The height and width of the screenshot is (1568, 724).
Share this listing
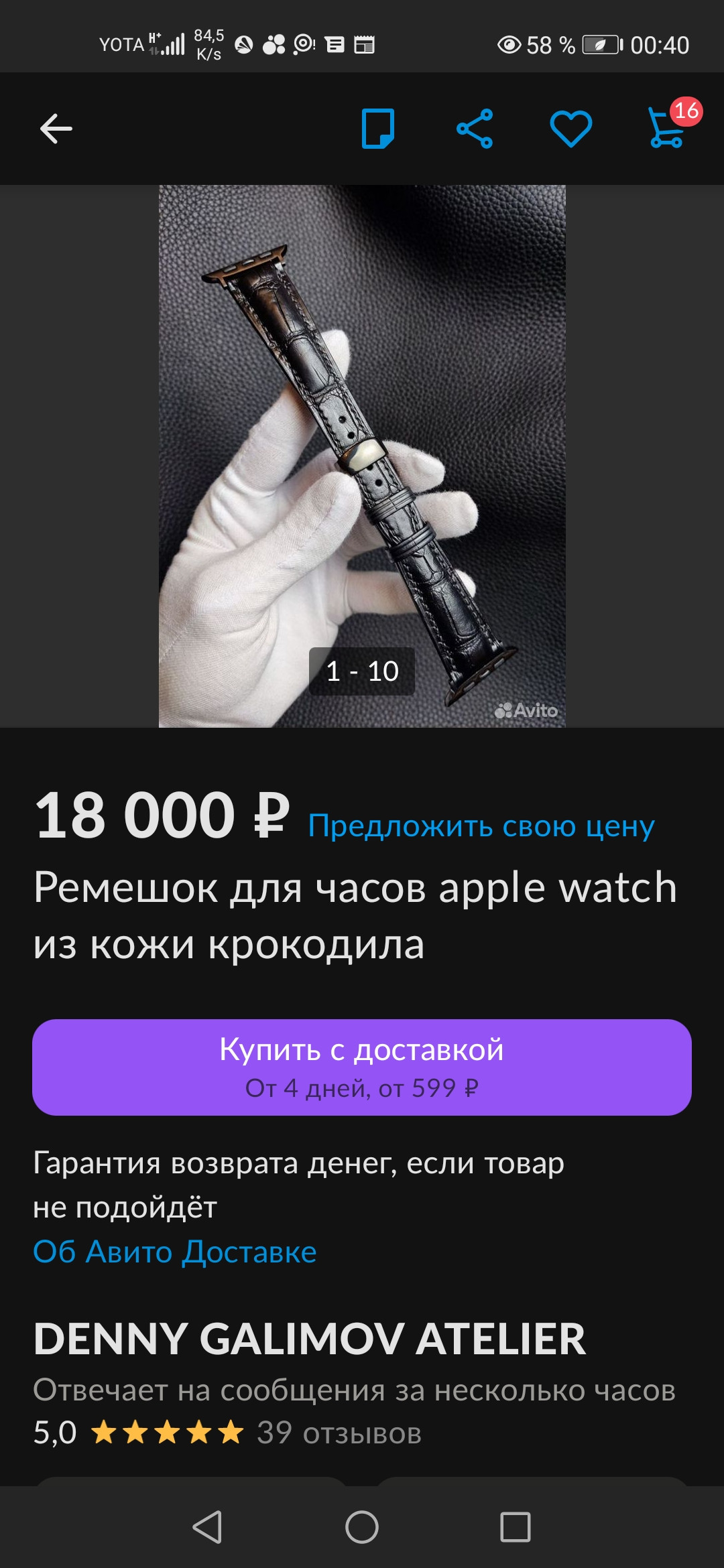coord(475,129)
